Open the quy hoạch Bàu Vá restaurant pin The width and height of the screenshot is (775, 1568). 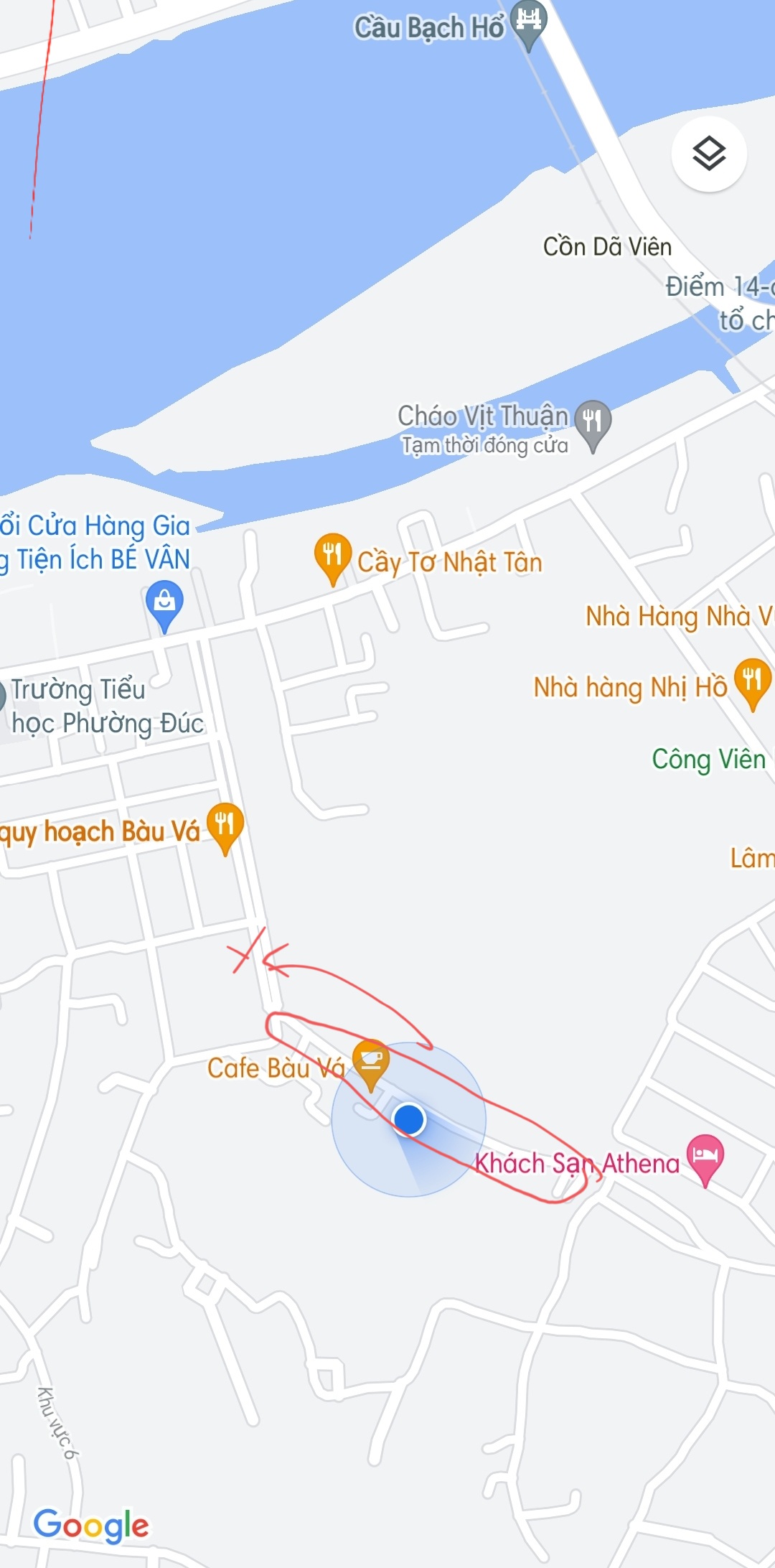(225, 824)
